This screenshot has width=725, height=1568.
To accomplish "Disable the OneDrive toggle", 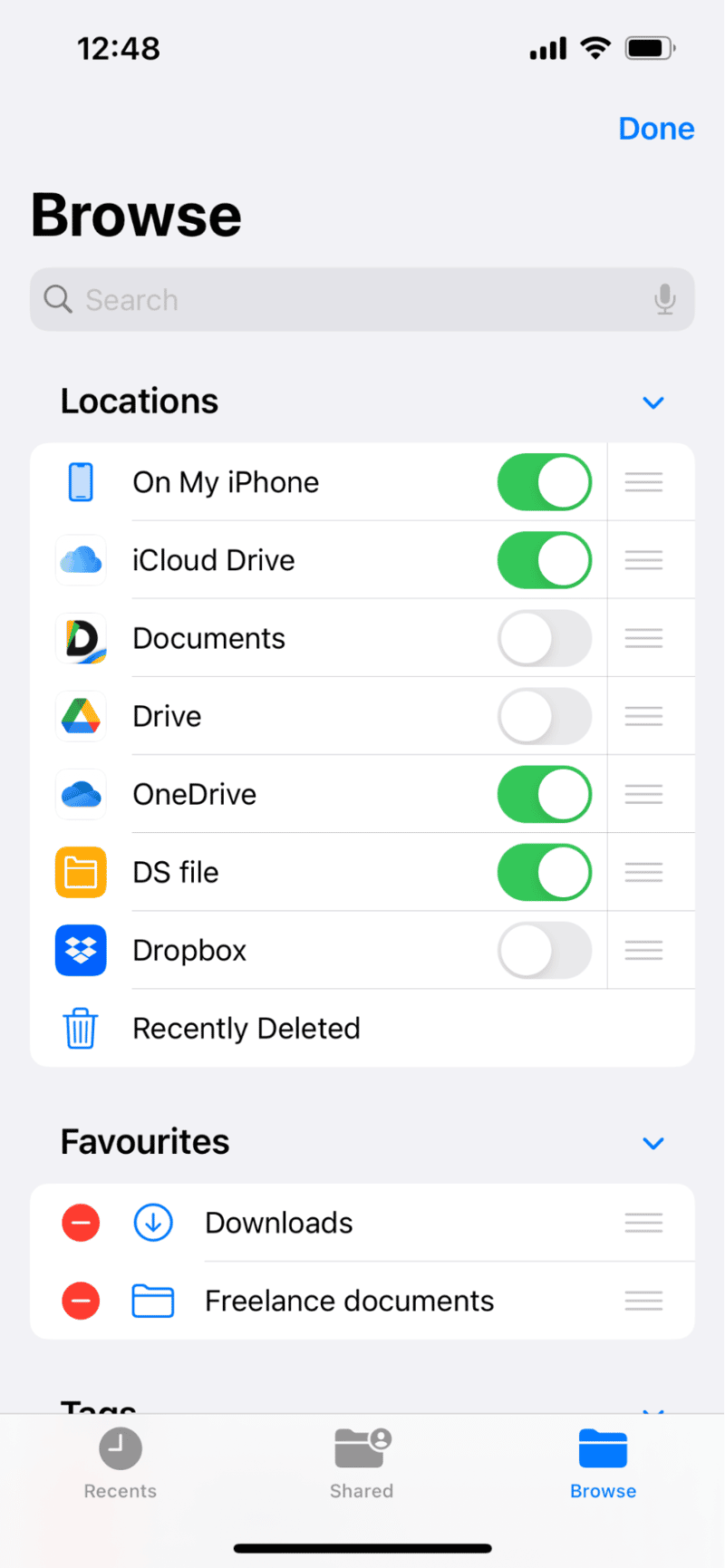I will click(544, 794).
